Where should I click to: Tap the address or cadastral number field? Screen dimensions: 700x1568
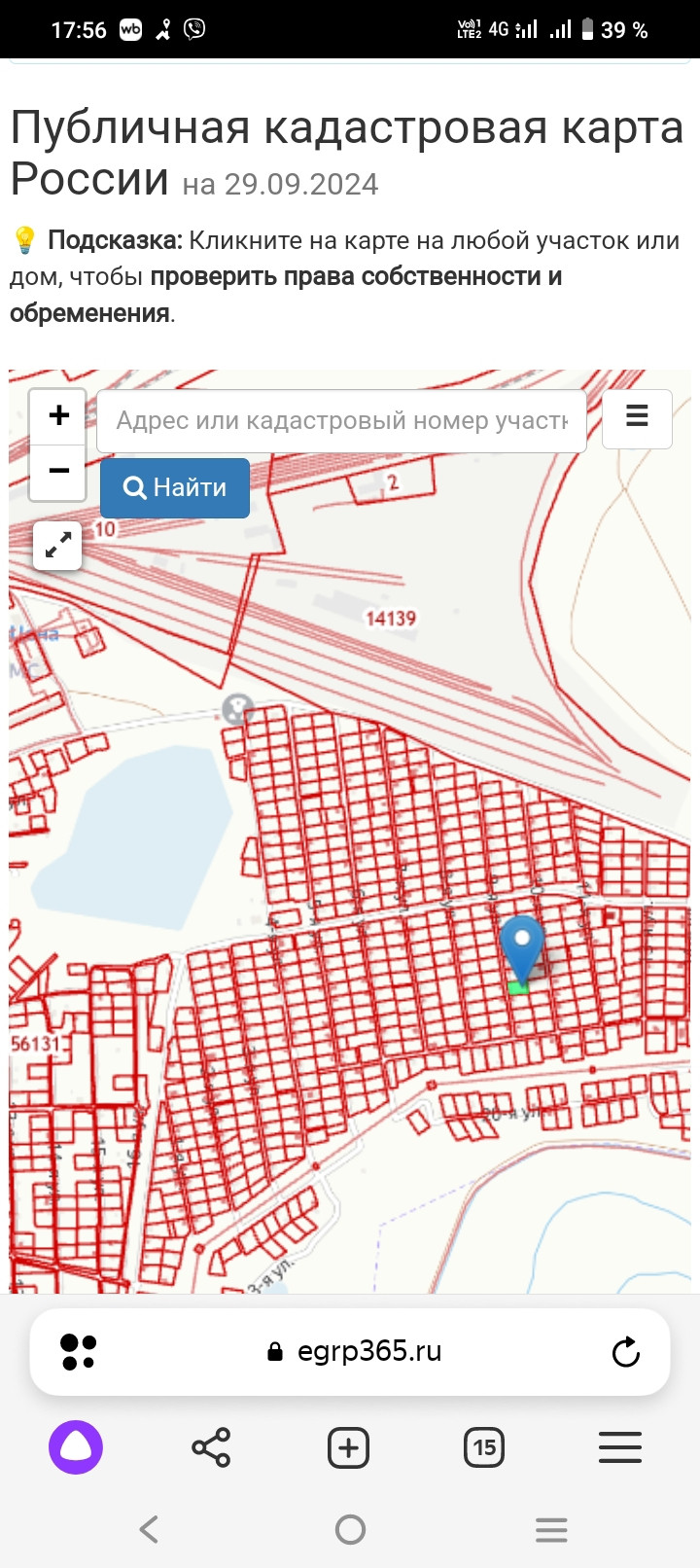coord(341,421)
